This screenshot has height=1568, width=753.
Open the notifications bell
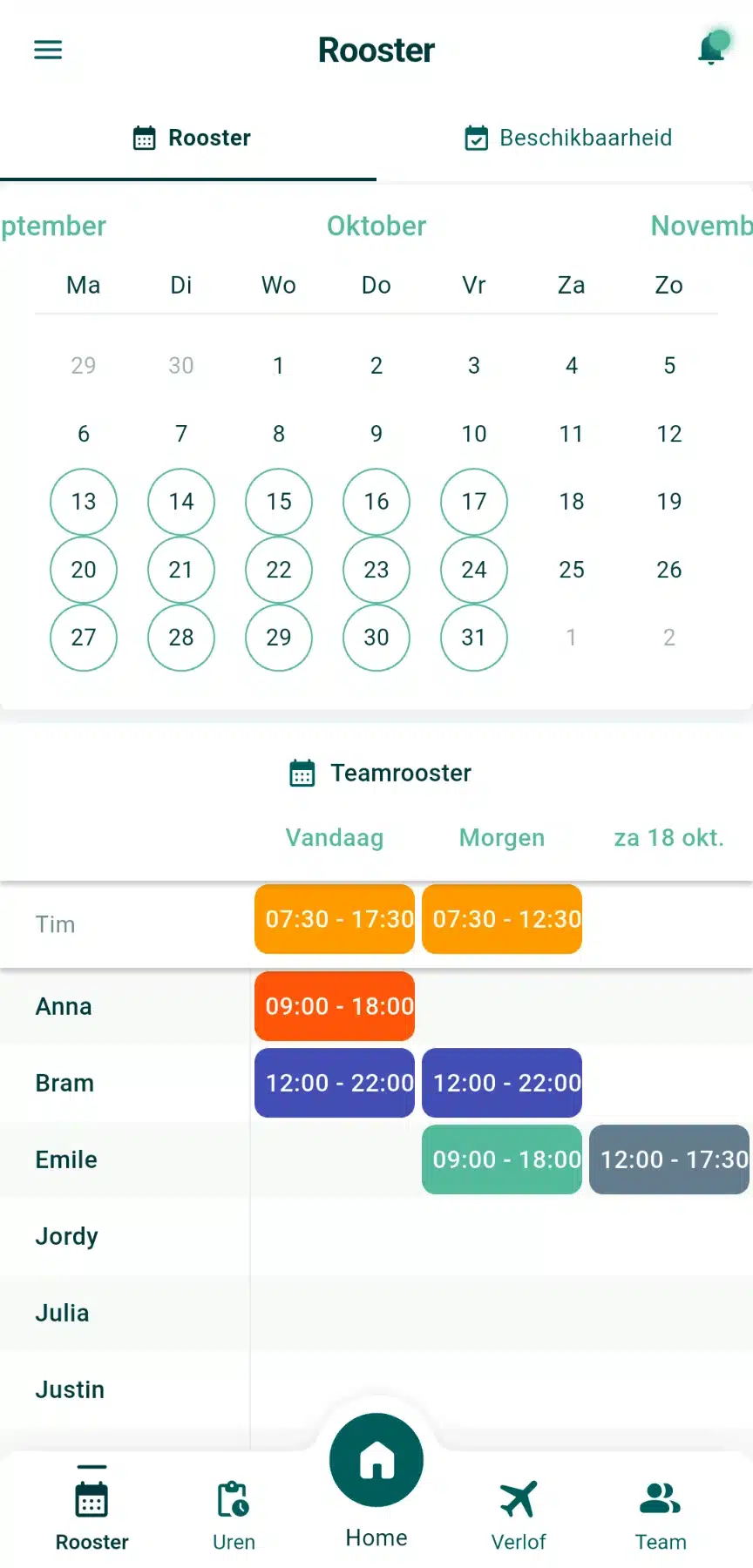(x=712, y=49)
